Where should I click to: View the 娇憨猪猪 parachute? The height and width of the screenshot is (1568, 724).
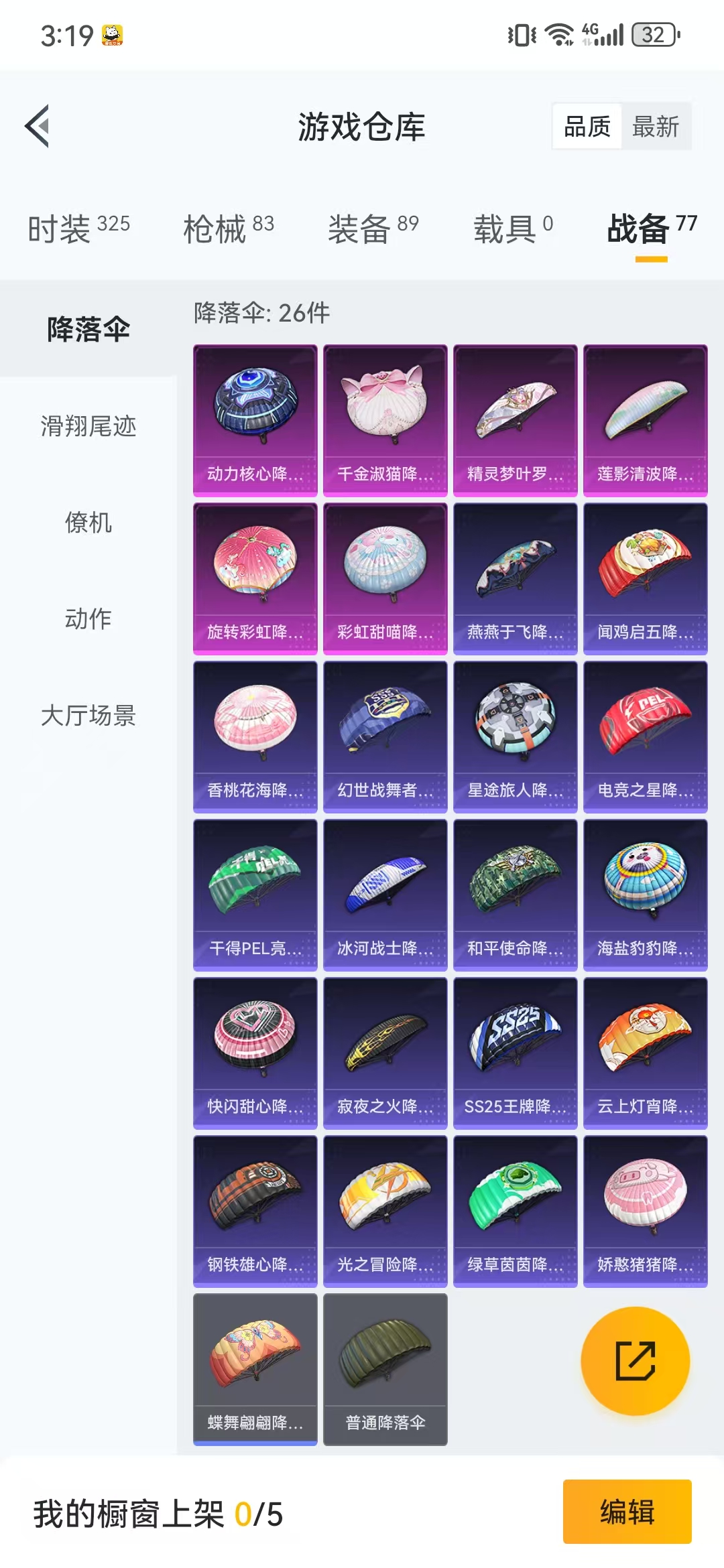[x=646, y=1212]
